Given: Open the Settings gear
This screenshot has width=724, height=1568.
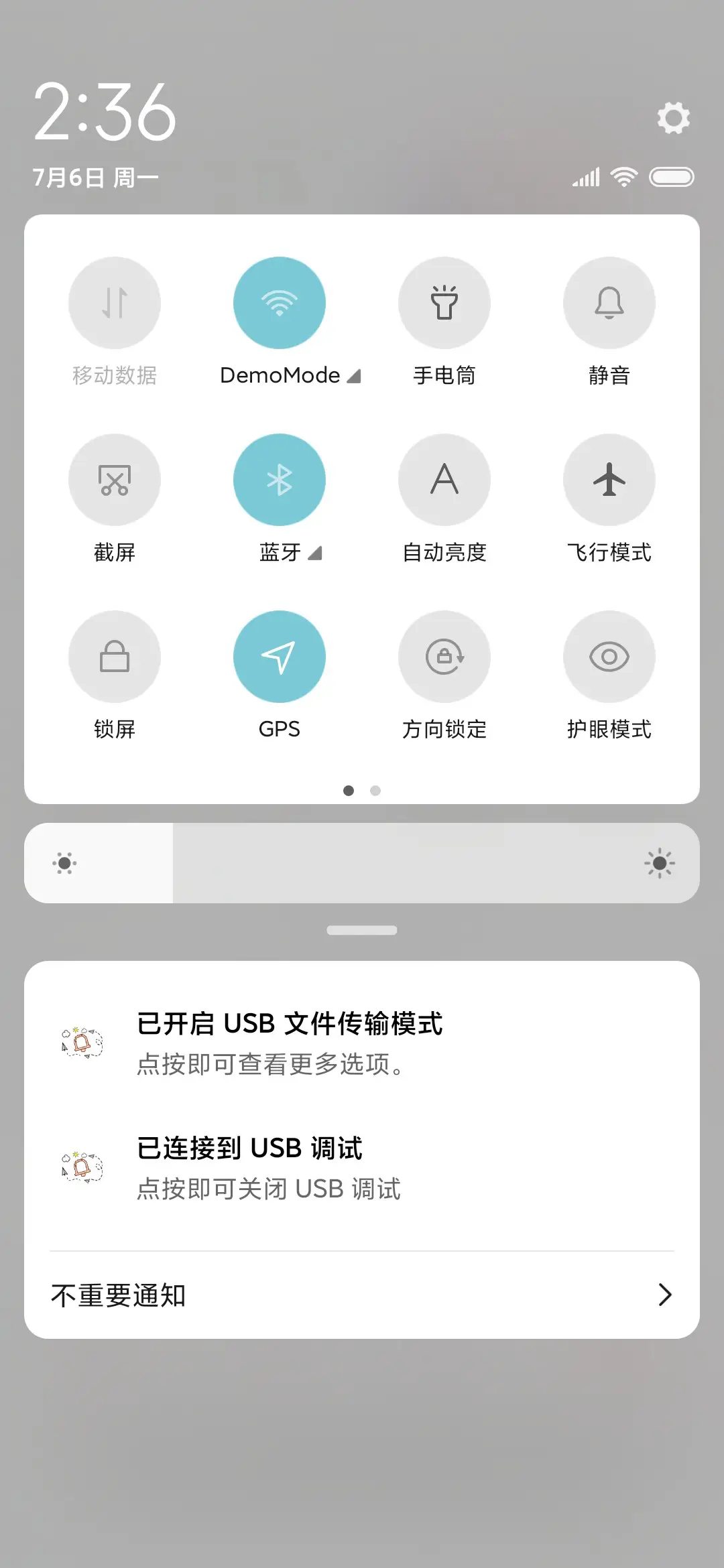Looking at the screenshot, I should (x=673, y=118).
